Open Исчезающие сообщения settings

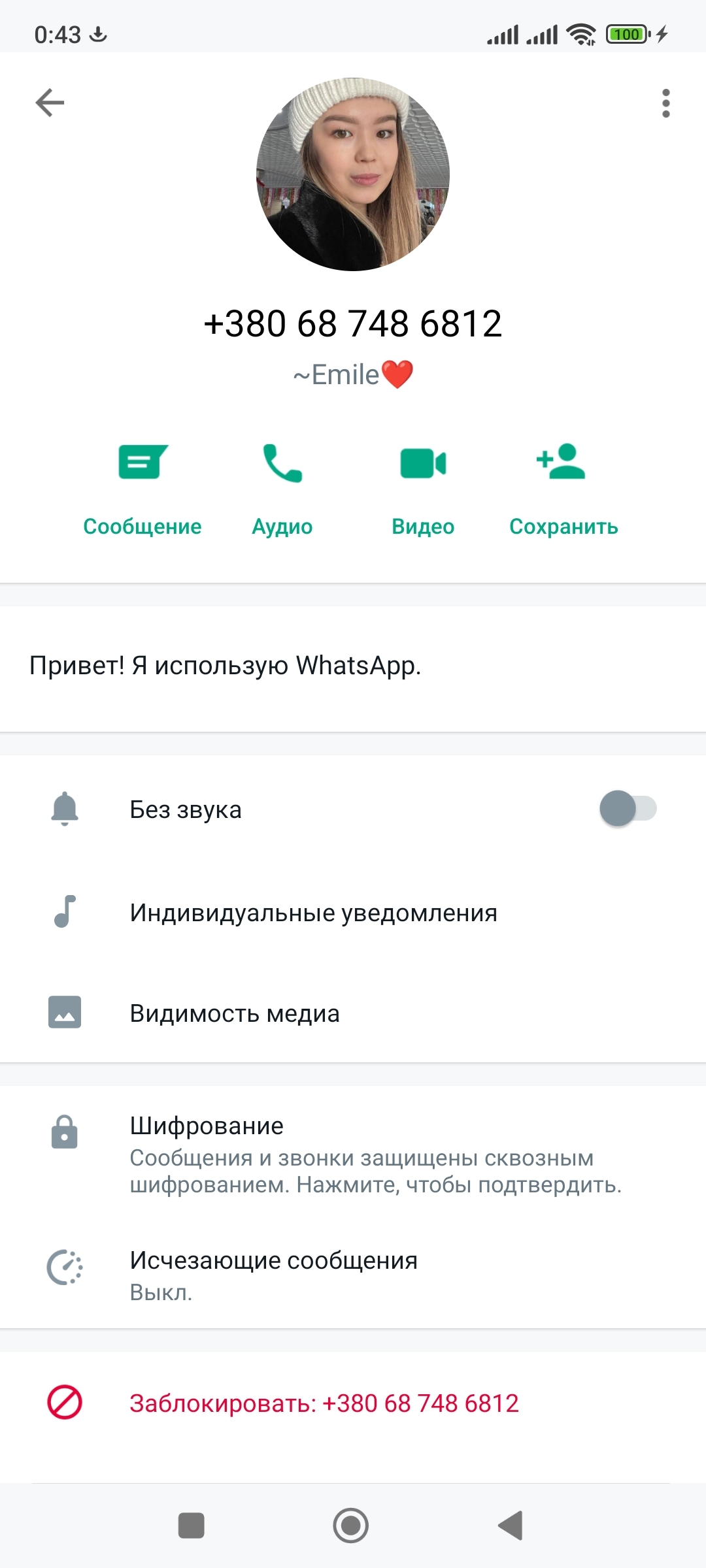pyautogui.click(x=353, y=1274)
